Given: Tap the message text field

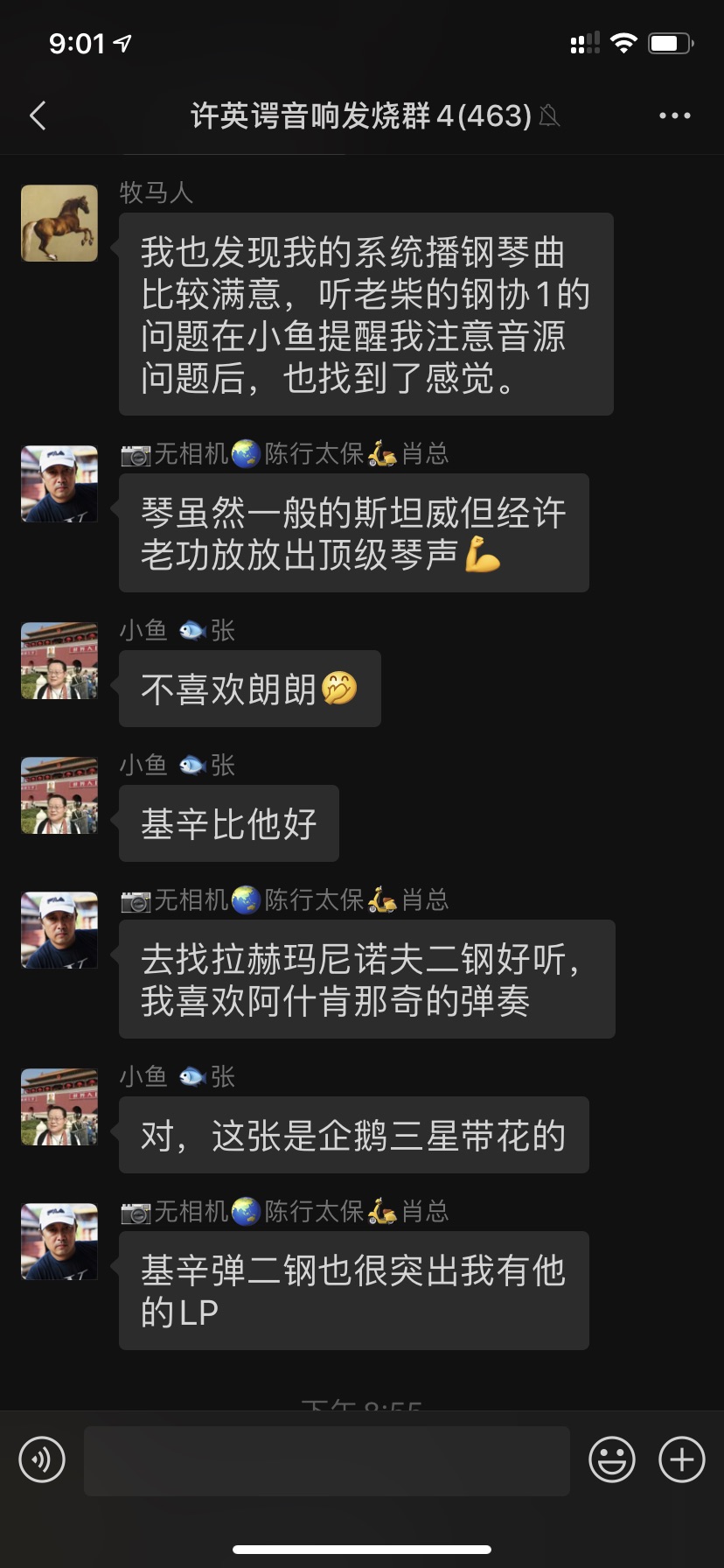Looking at the screenshot, I should click(x=326, y=1460).
